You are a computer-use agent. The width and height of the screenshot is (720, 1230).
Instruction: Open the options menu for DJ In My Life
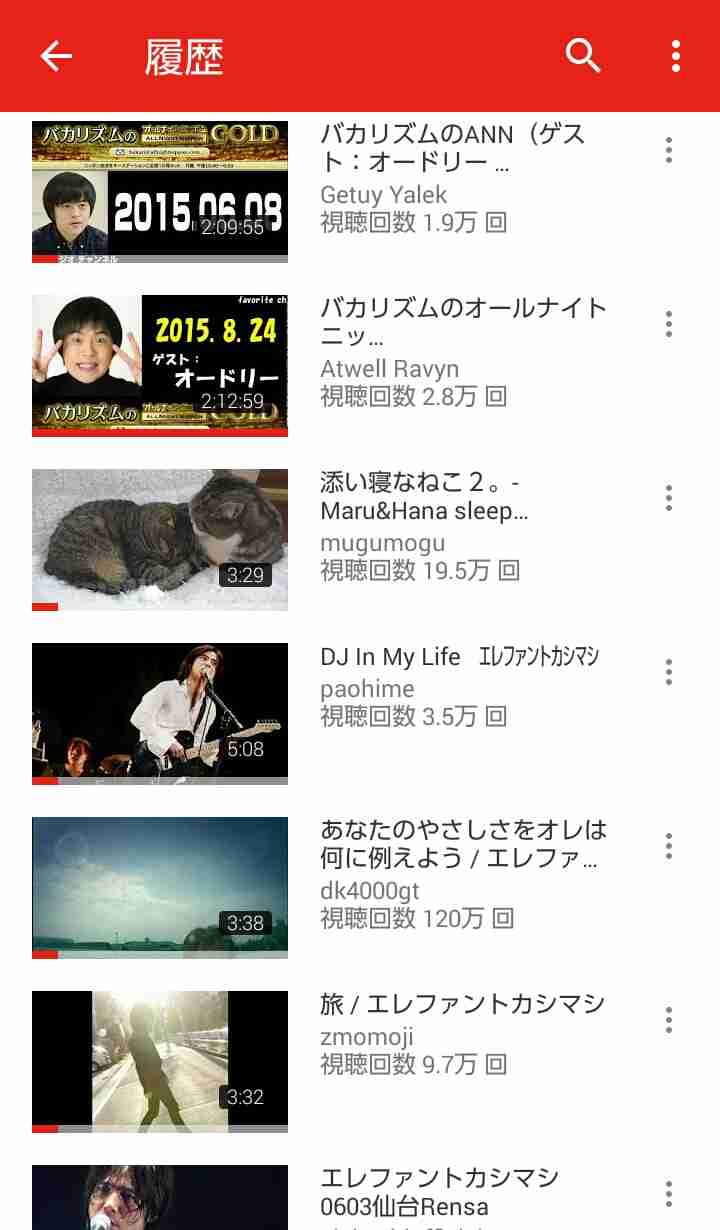click(667, 671)
